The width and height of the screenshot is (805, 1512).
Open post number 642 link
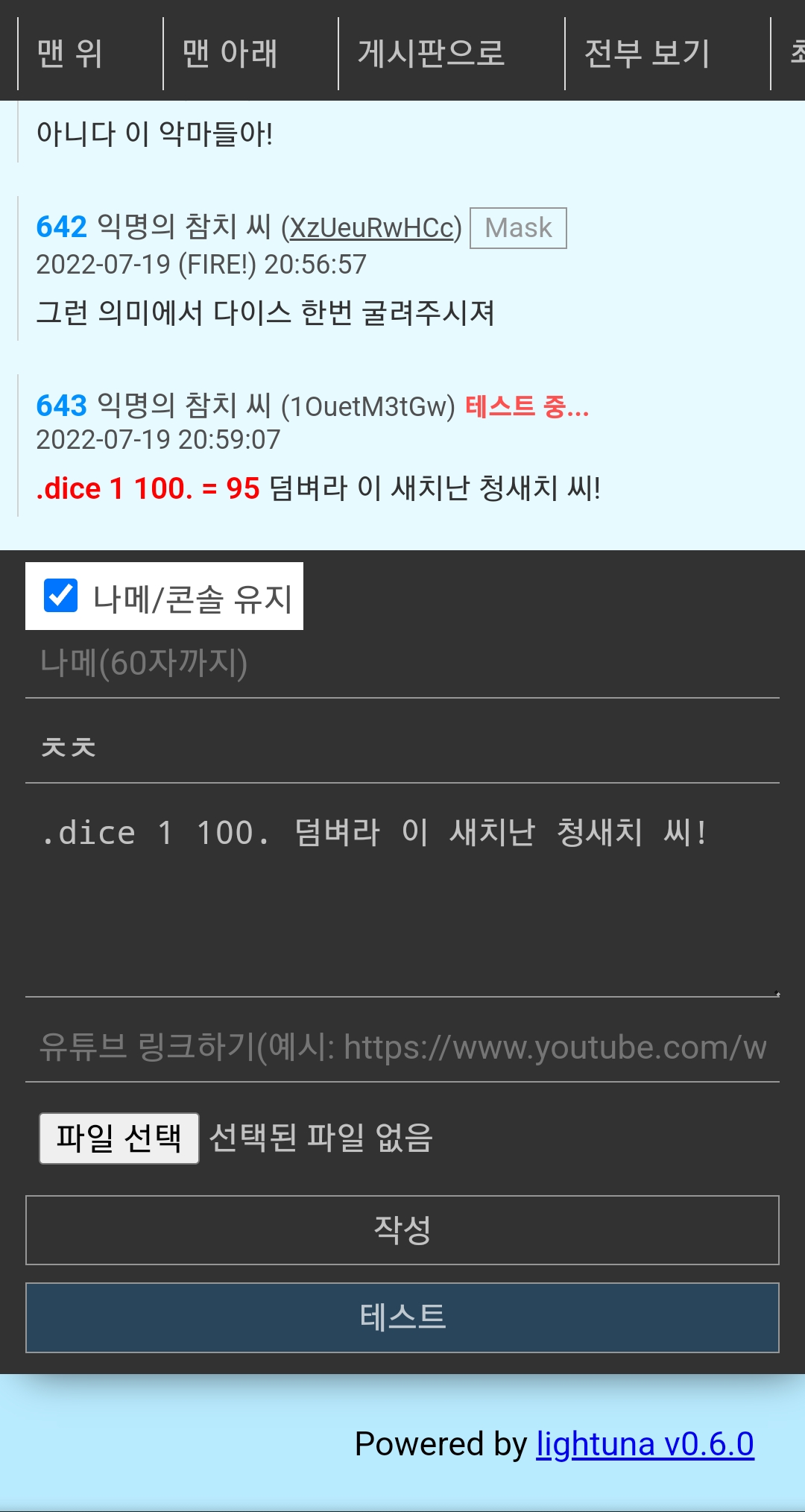(x=61, y=227)
